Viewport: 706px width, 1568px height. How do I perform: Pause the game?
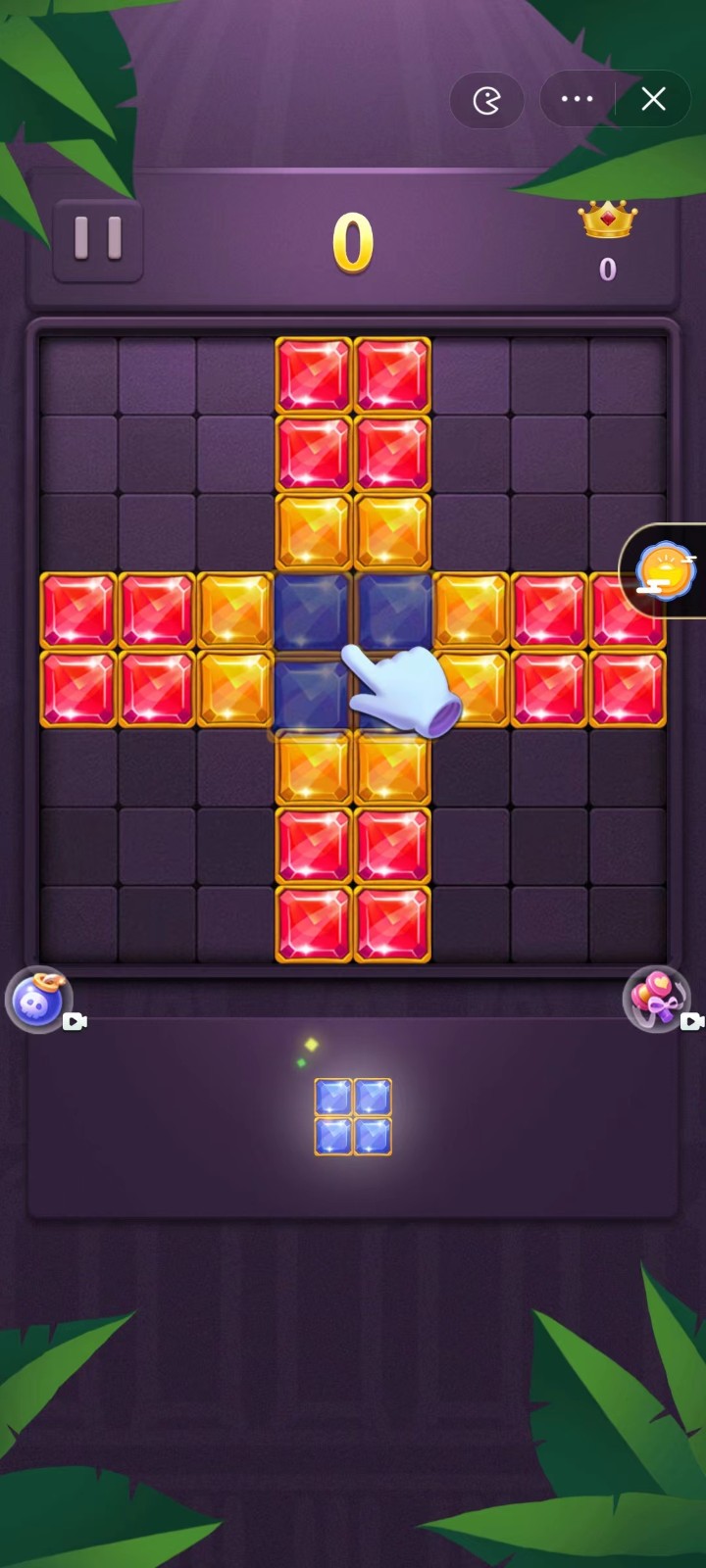pyautogui.click(x=98, y=240)
